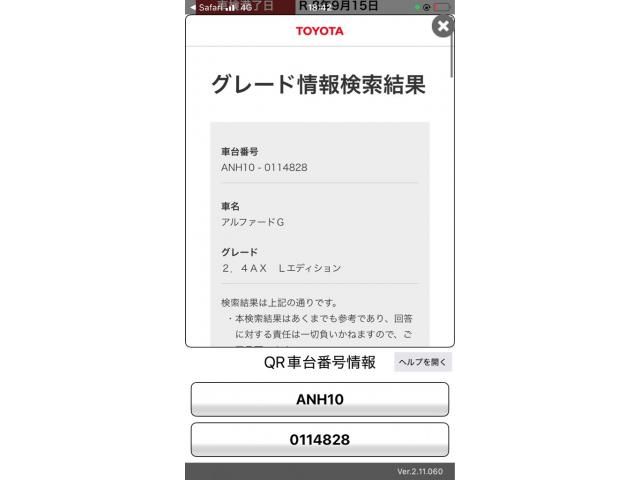
Task: Tap the 0114828 chassis number button
Action: click(x=320, y=440)
